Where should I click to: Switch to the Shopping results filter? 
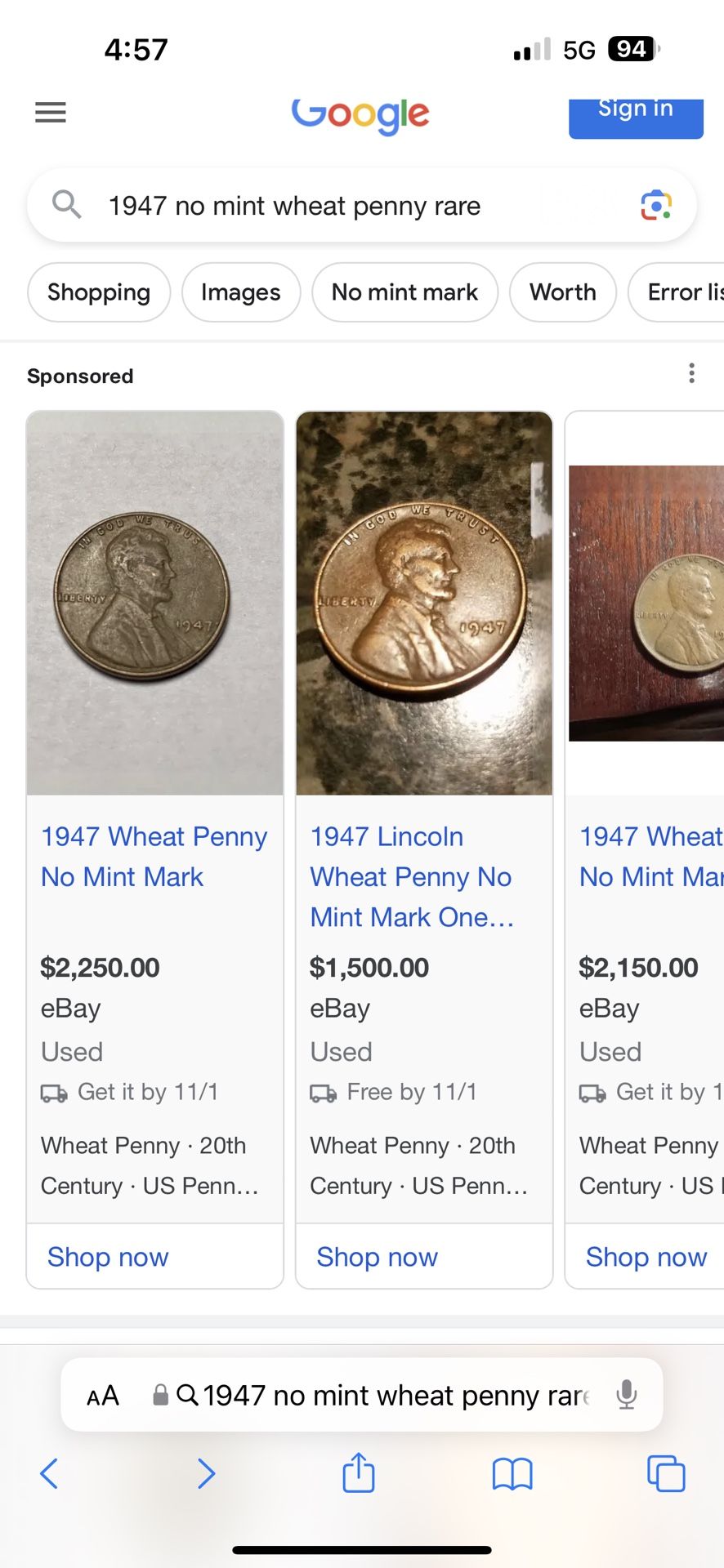(98, 292)
